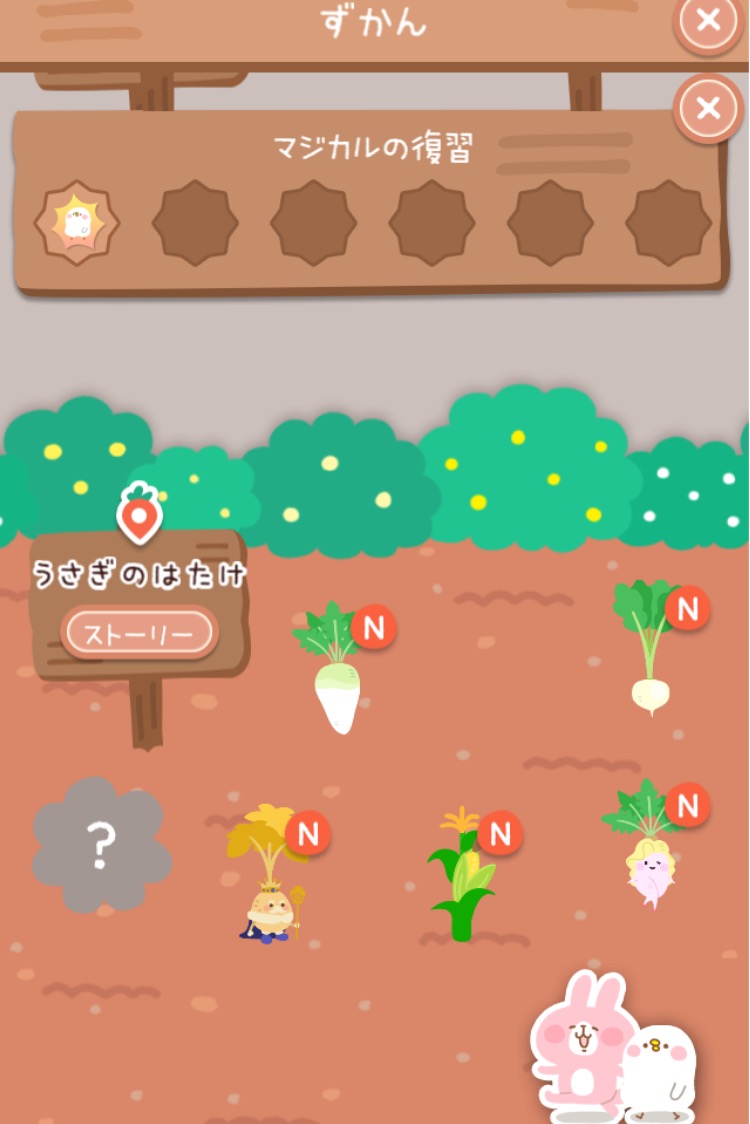Image resolution: width=750 pixels, height=1124 pixels.
Task: Close the ずかん panel
Action: [708, 20]
